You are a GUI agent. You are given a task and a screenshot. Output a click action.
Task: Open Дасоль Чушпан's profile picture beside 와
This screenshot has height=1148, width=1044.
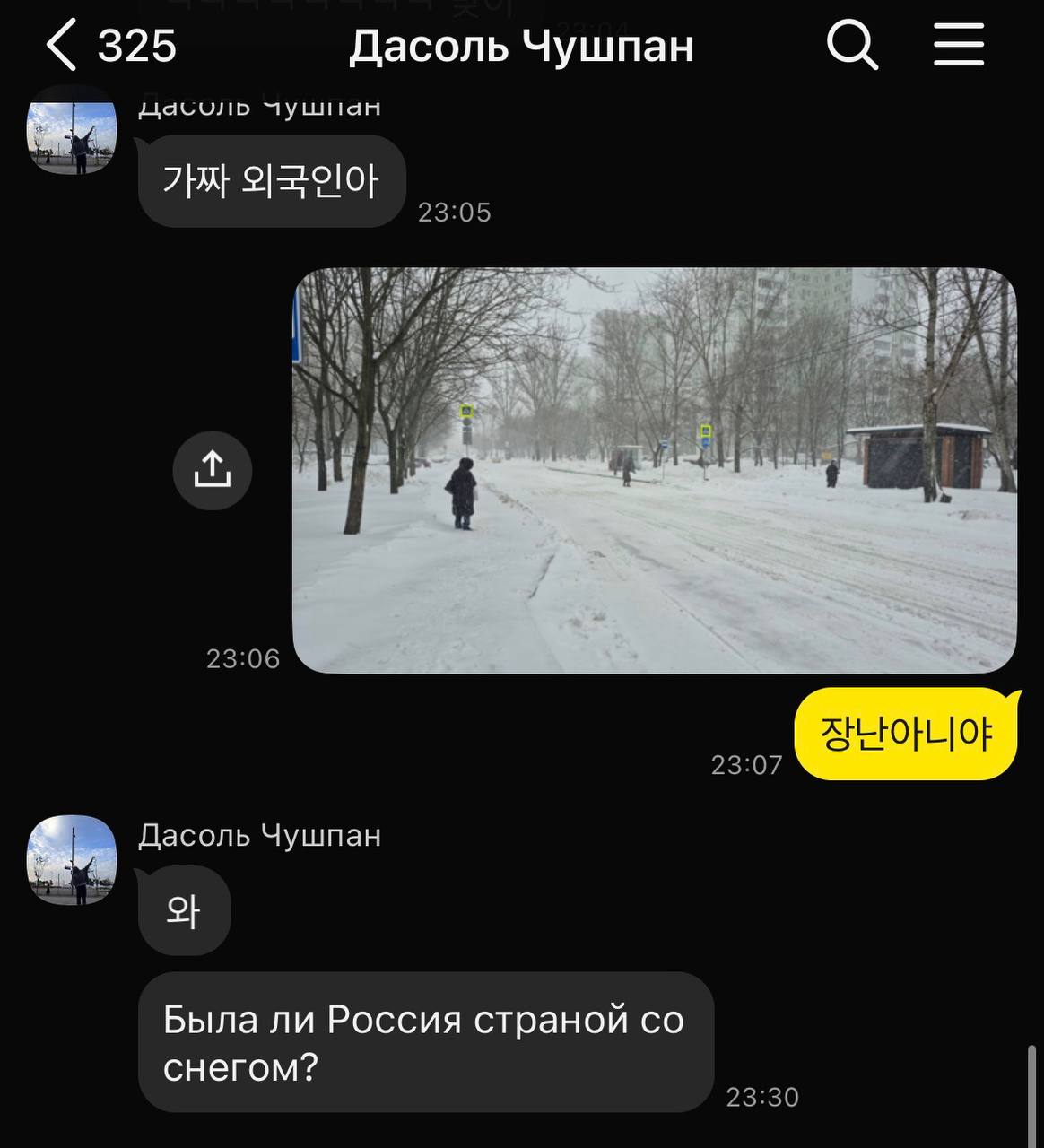tap(72, 859)
